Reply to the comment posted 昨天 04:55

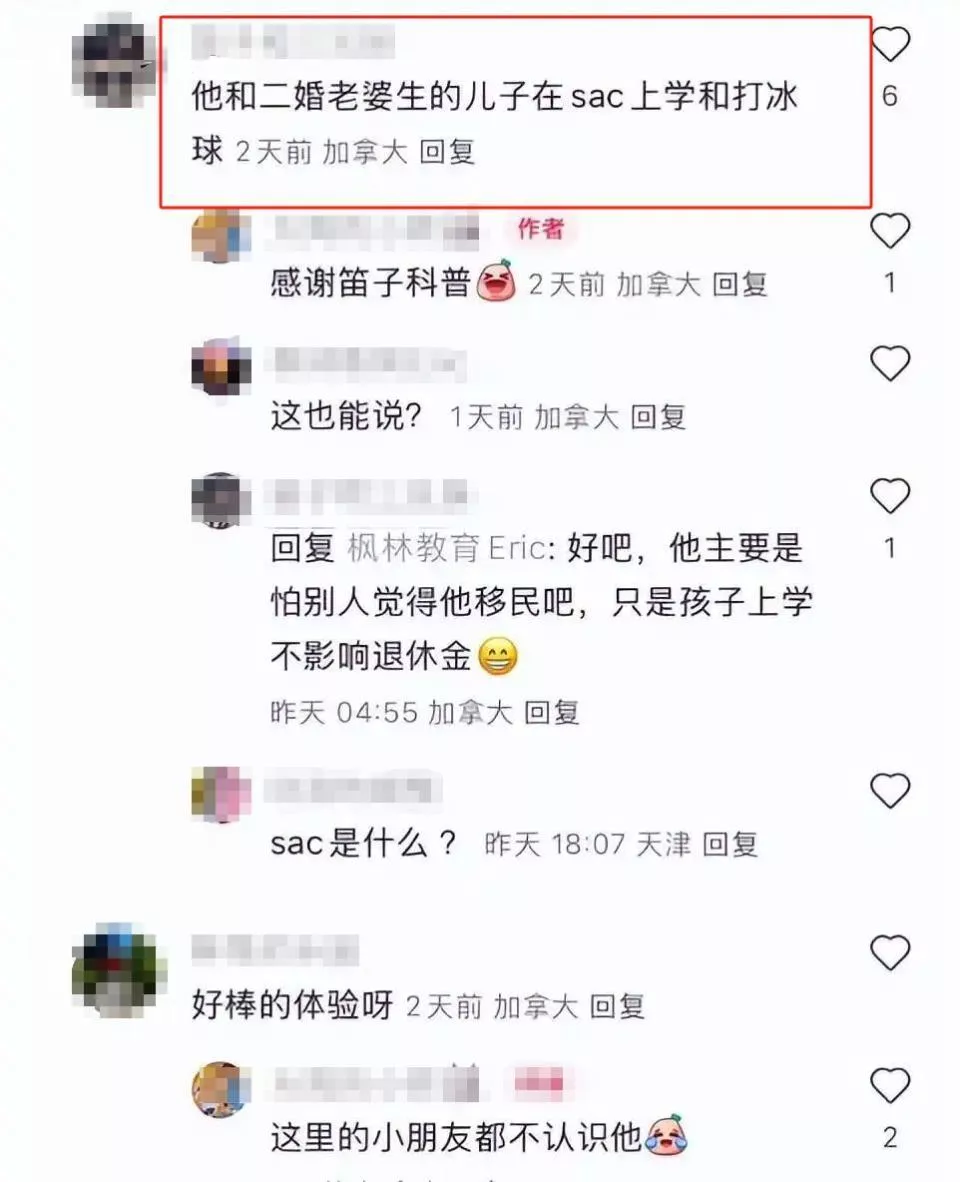(552, 712)
